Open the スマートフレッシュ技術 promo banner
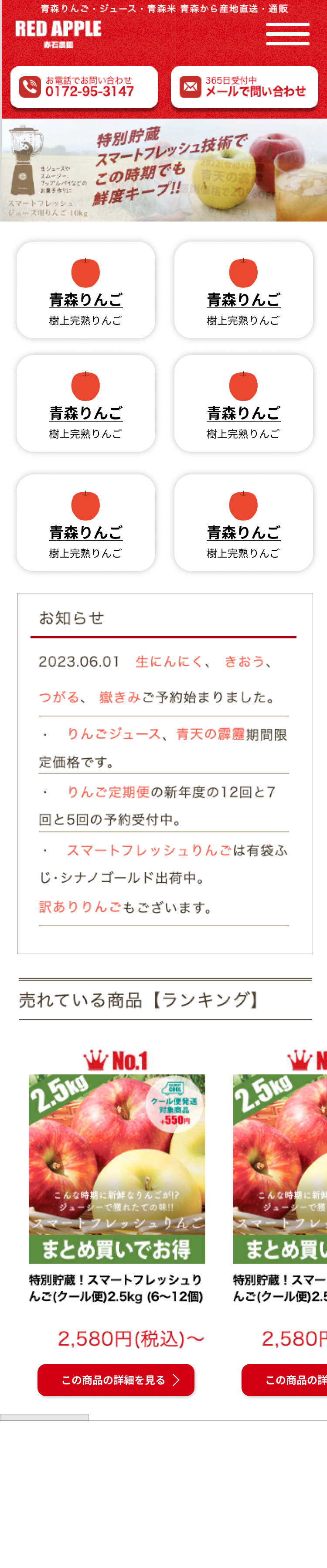 point(163,170)
